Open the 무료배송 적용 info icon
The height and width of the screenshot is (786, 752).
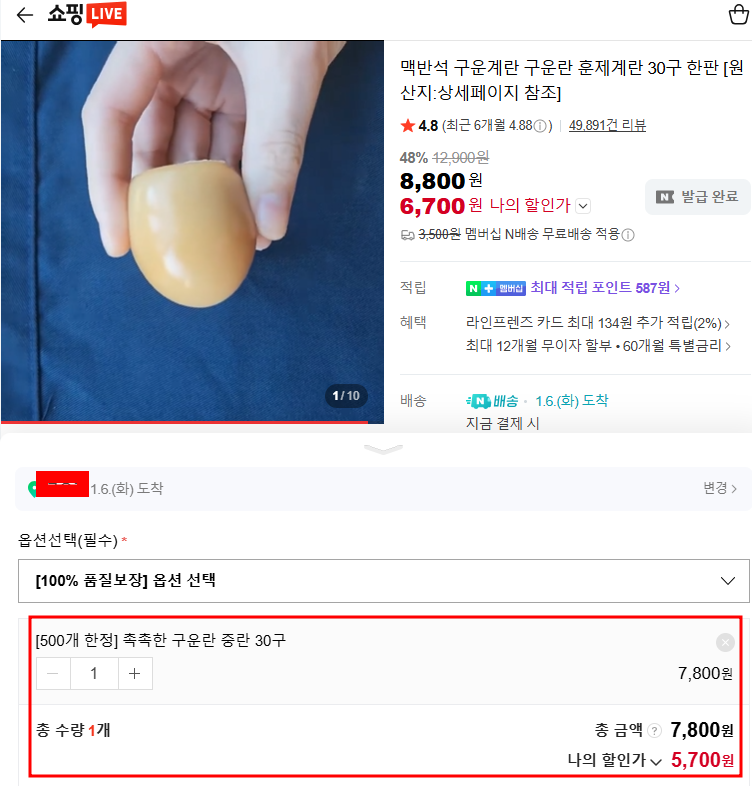[628, 236]
